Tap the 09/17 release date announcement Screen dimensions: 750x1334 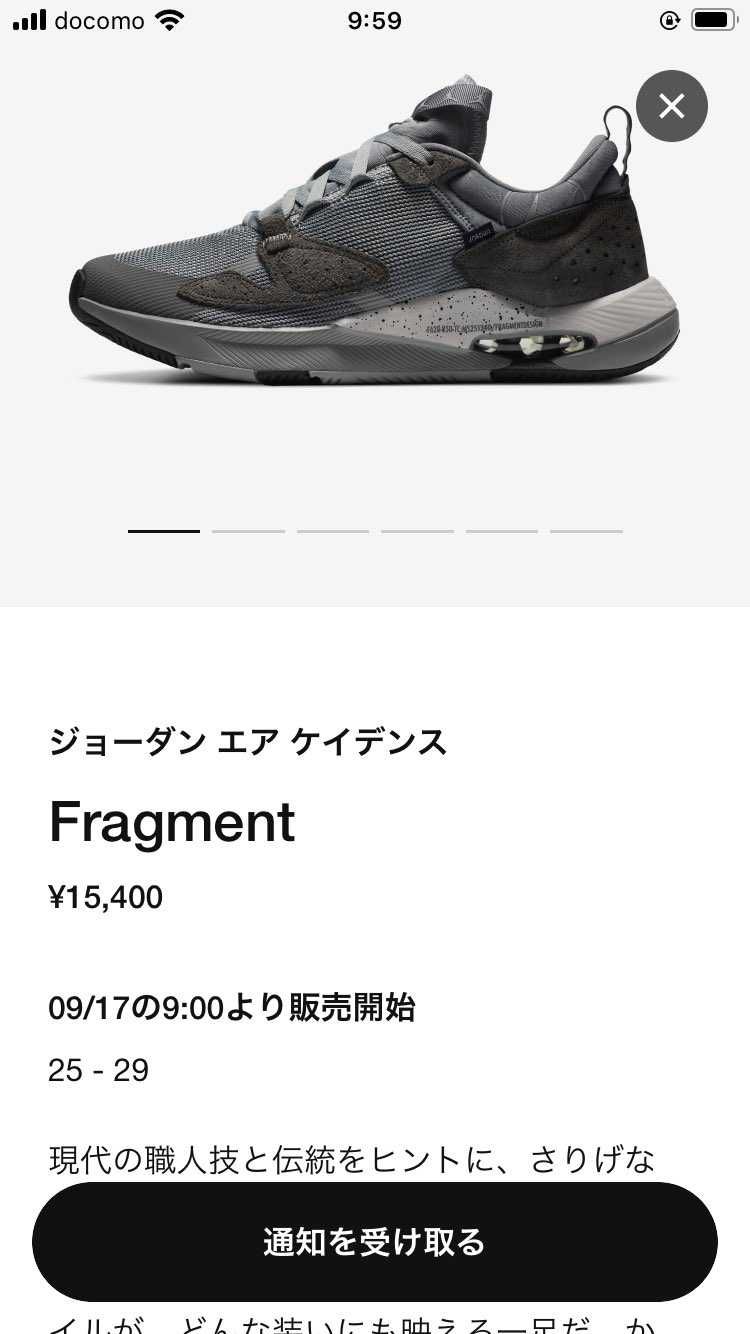235,1009
